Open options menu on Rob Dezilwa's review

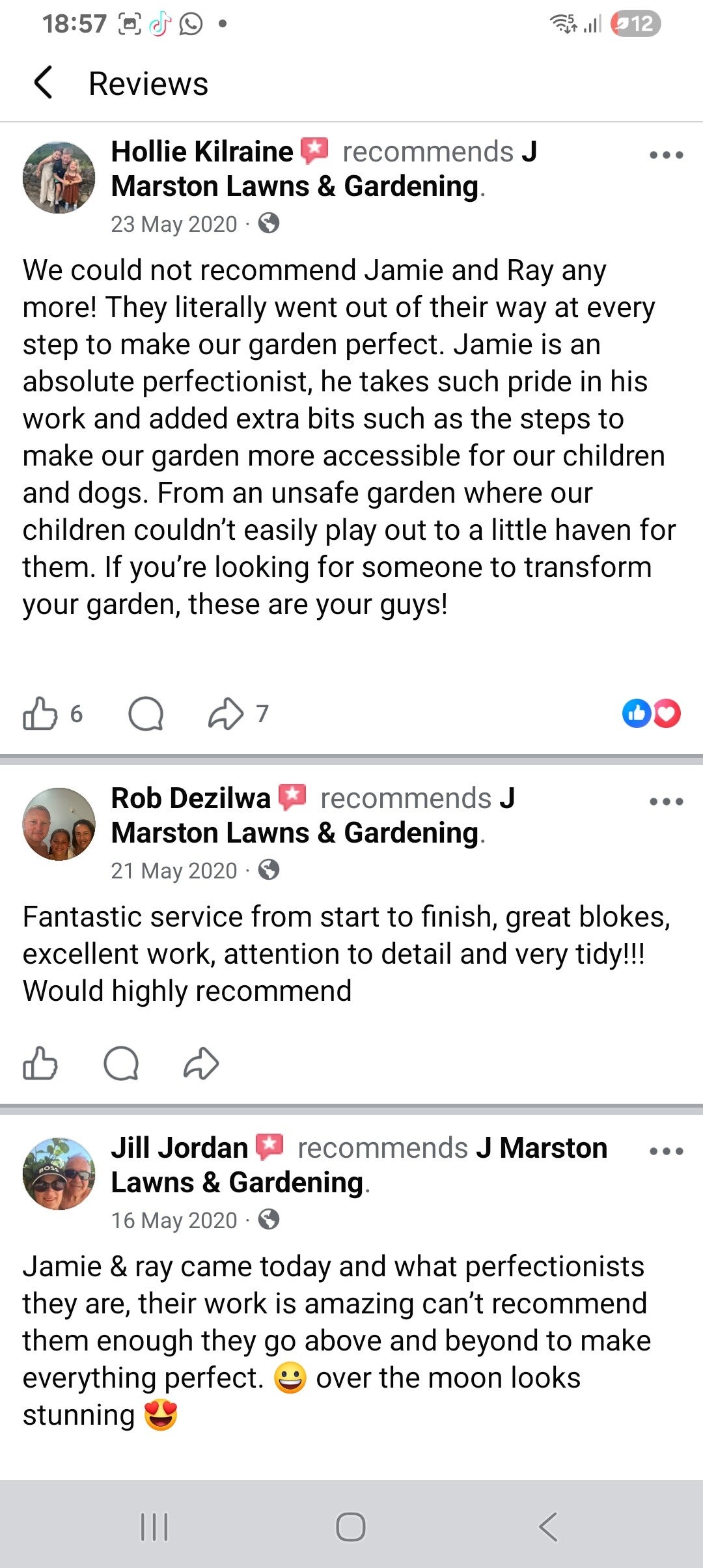(x=667, y=802)
